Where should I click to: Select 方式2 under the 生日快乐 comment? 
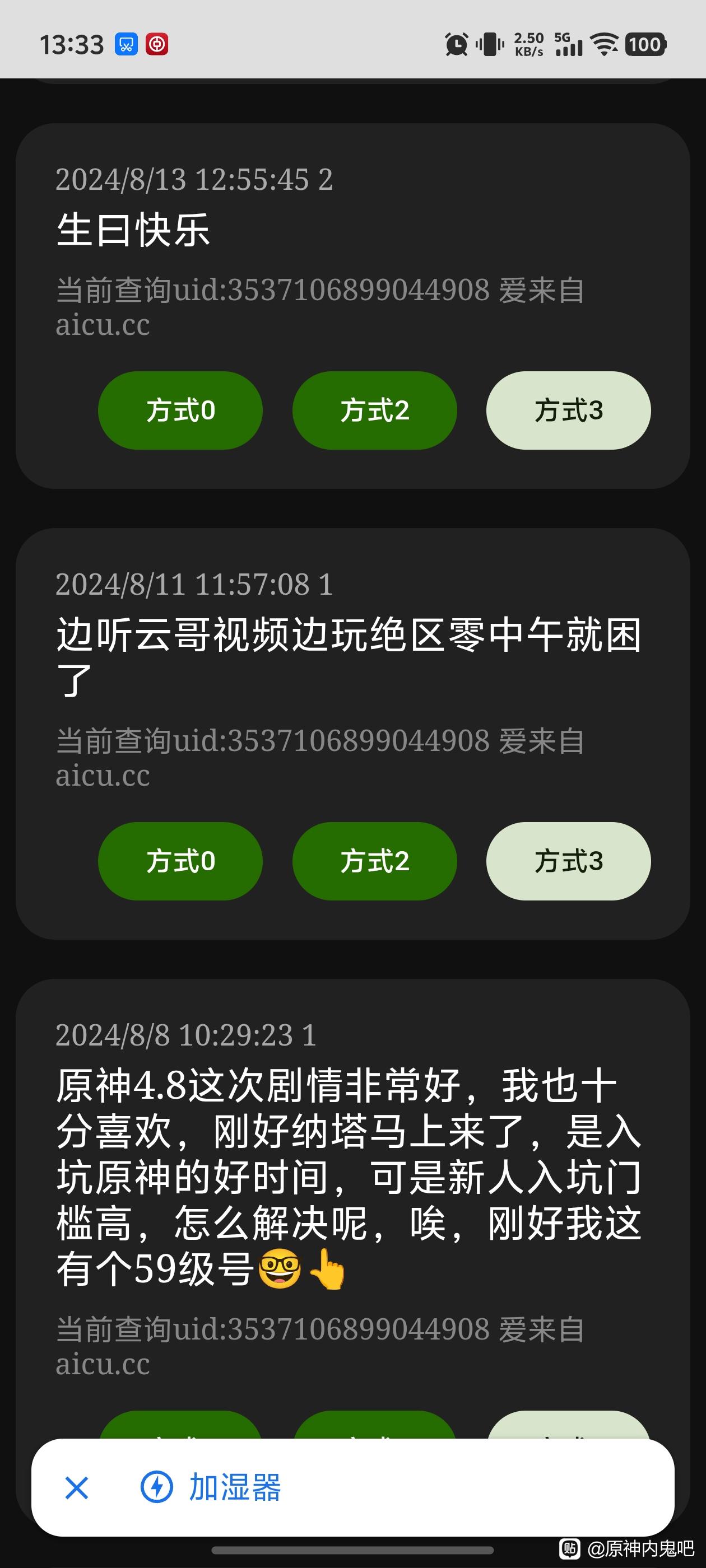coord(375,411)
